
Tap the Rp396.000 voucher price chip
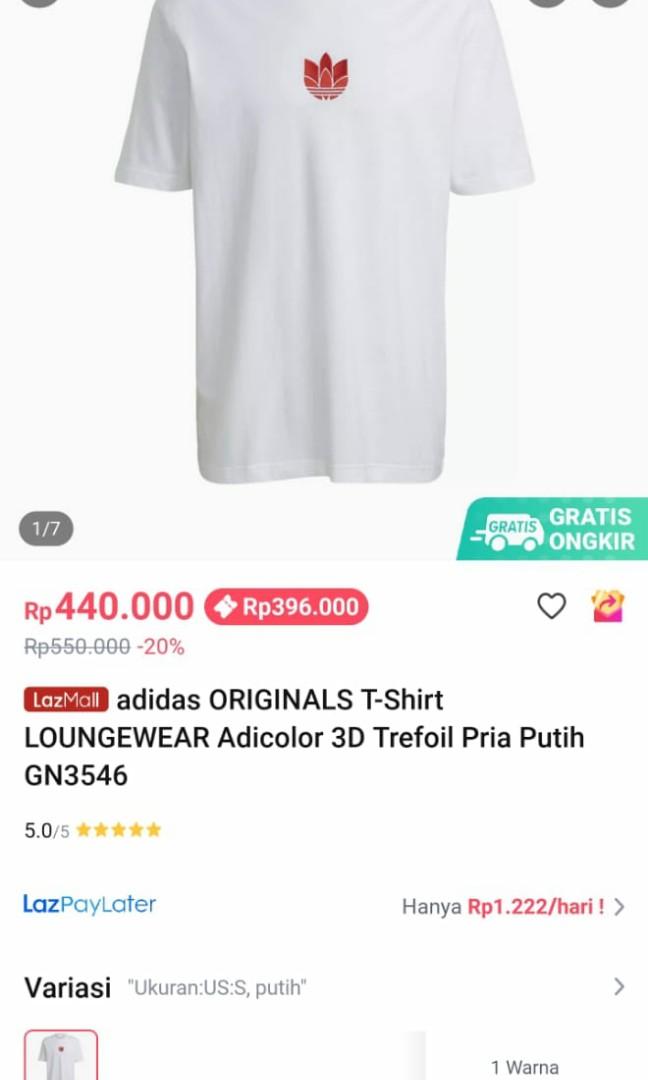click(286, 607)
